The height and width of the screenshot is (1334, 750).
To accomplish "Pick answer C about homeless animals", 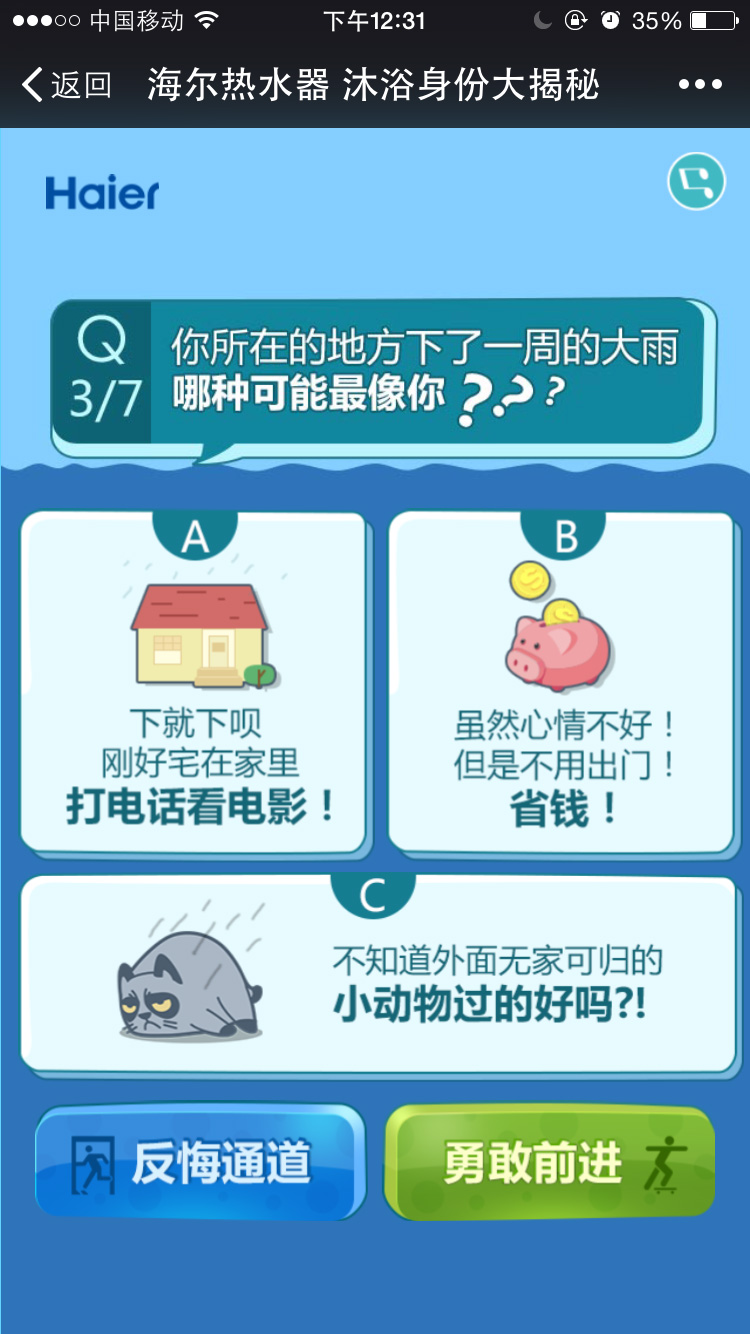I will click(x=378, y=975).
